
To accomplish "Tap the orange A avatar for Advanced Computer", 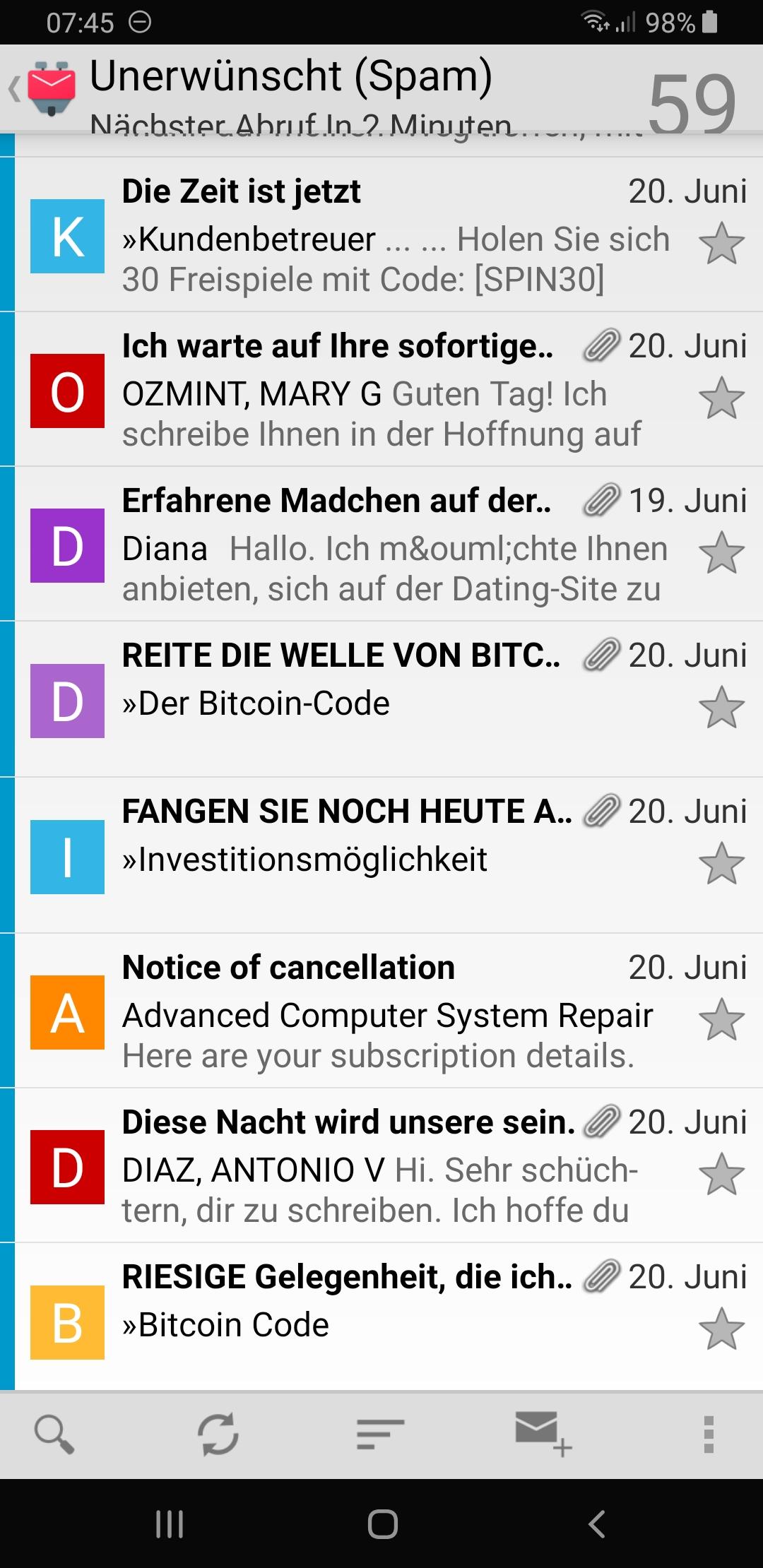I will click(x=67, y=1012).
